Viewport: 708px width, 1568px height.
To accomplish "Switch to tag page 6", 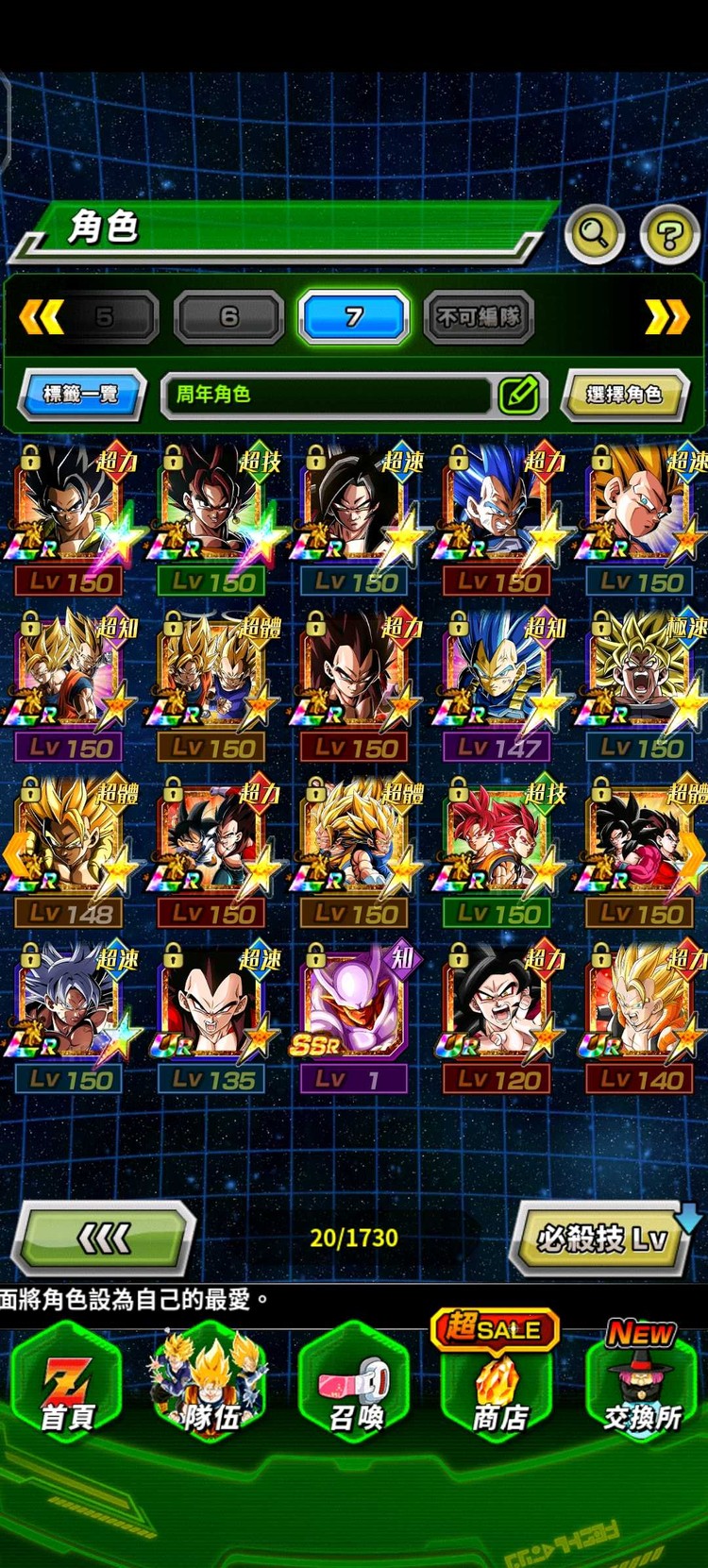I will [x=228, y=317].
